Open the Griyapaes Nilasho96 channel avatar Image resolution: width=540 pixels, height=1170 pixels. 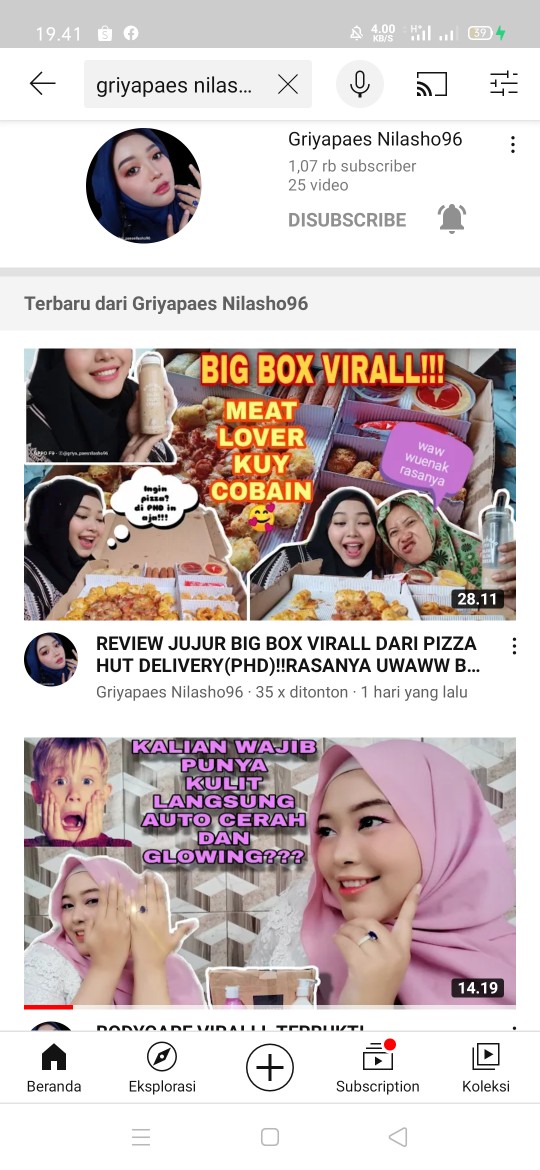point(144,186)
